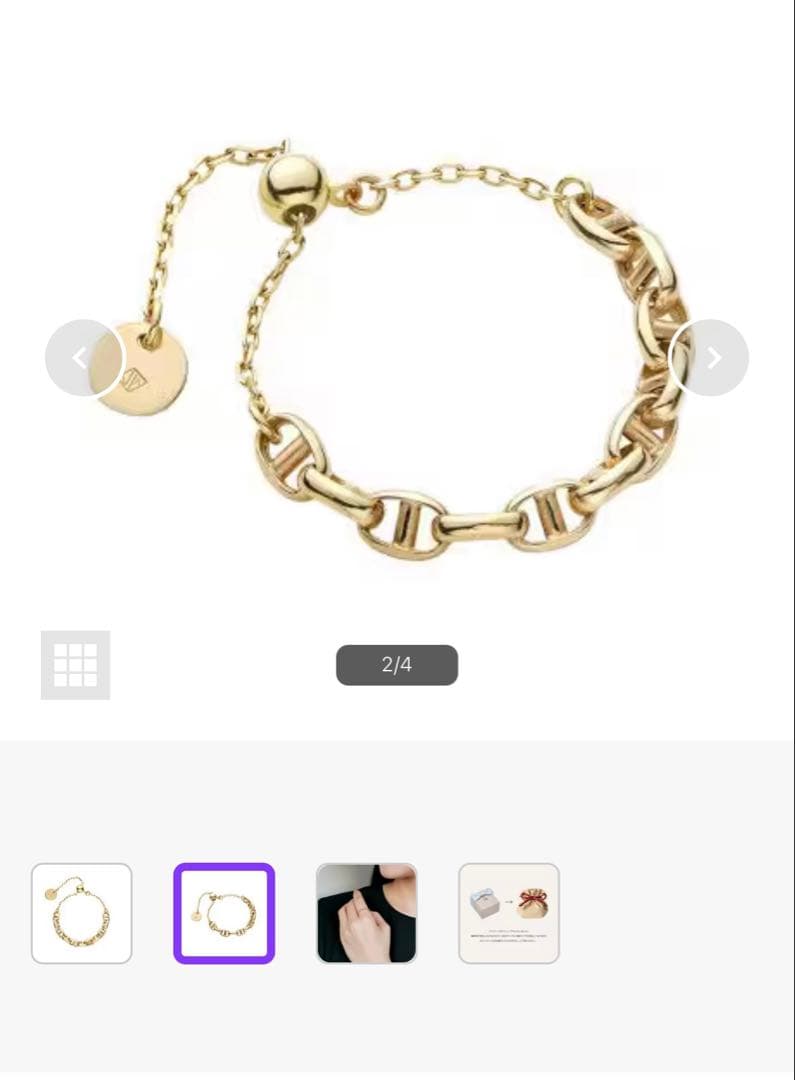795x1080 pixels.
Task: Go to the previous product image
Action: 83,358
